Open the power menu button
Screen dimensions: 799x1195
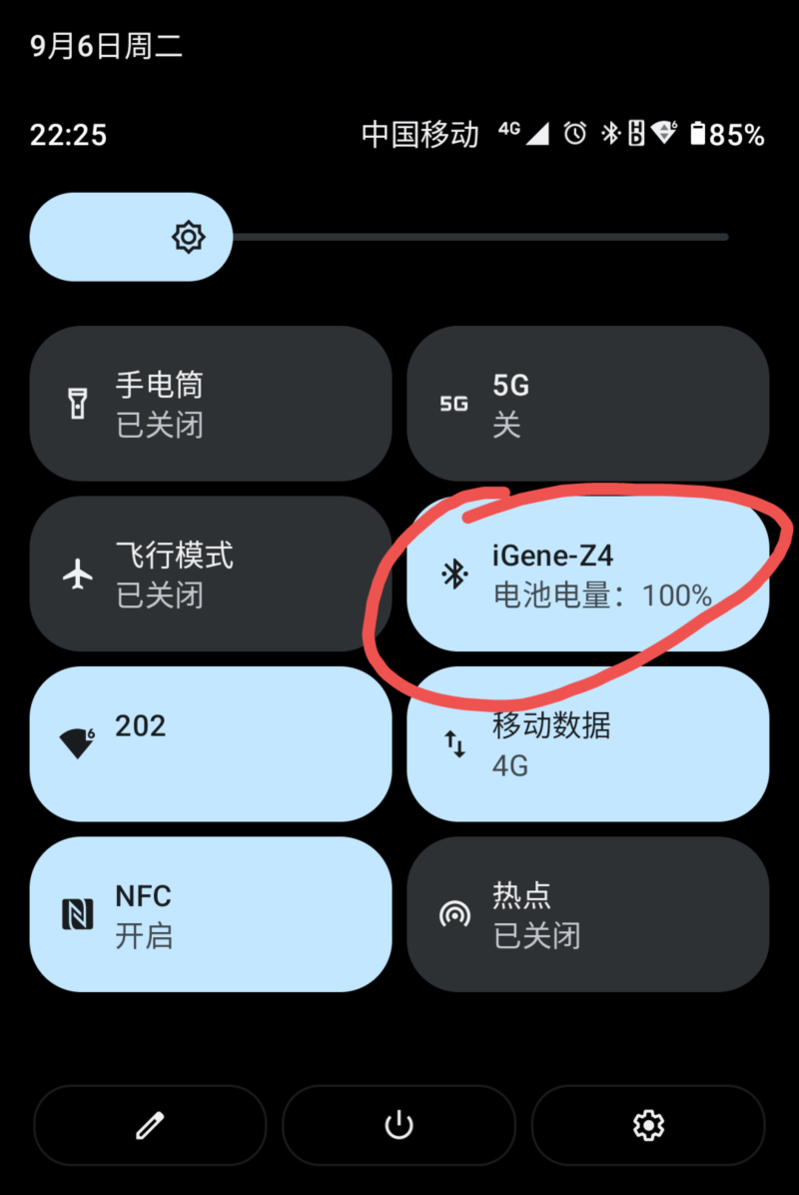(x=399, y=1125)
